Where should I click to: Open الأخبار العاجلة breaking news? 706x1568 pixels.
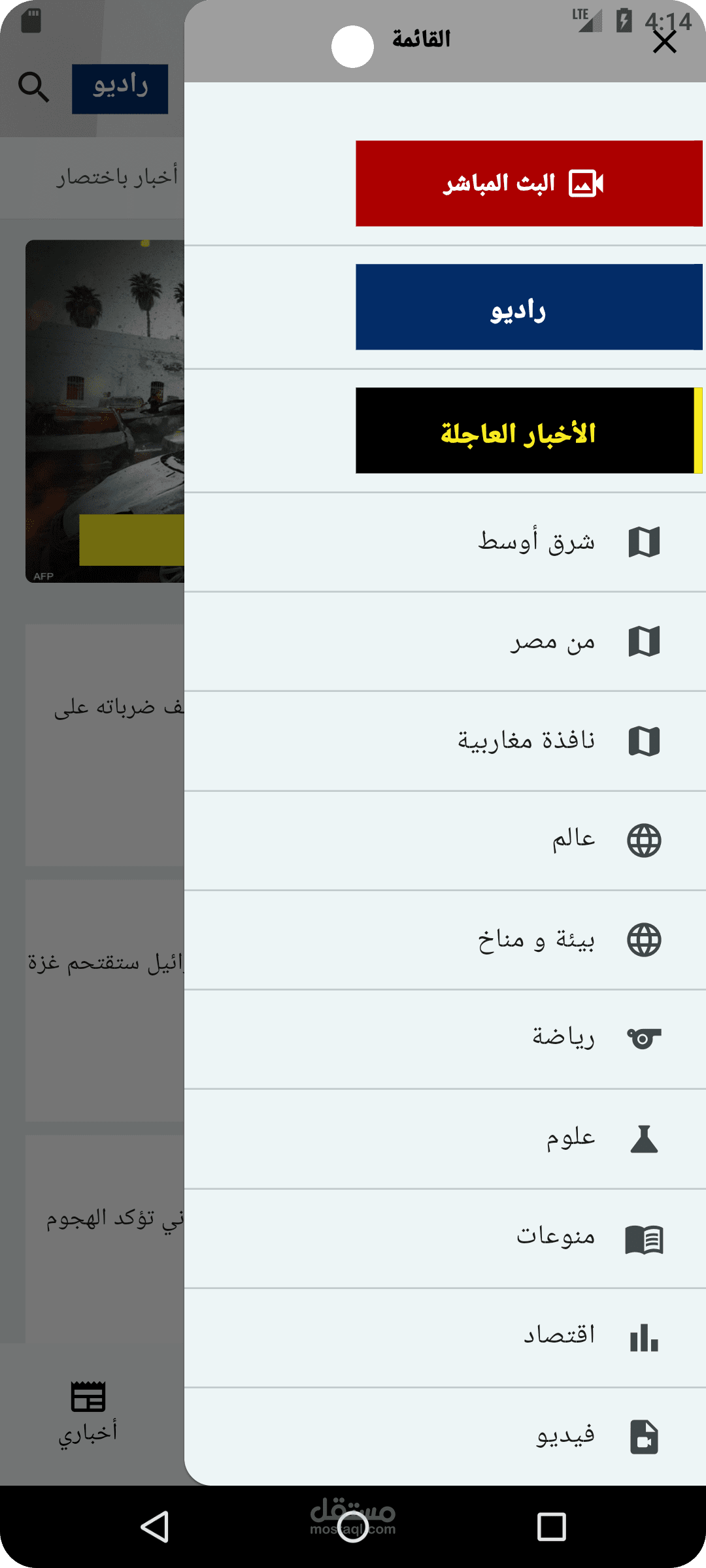coord(529,431)
